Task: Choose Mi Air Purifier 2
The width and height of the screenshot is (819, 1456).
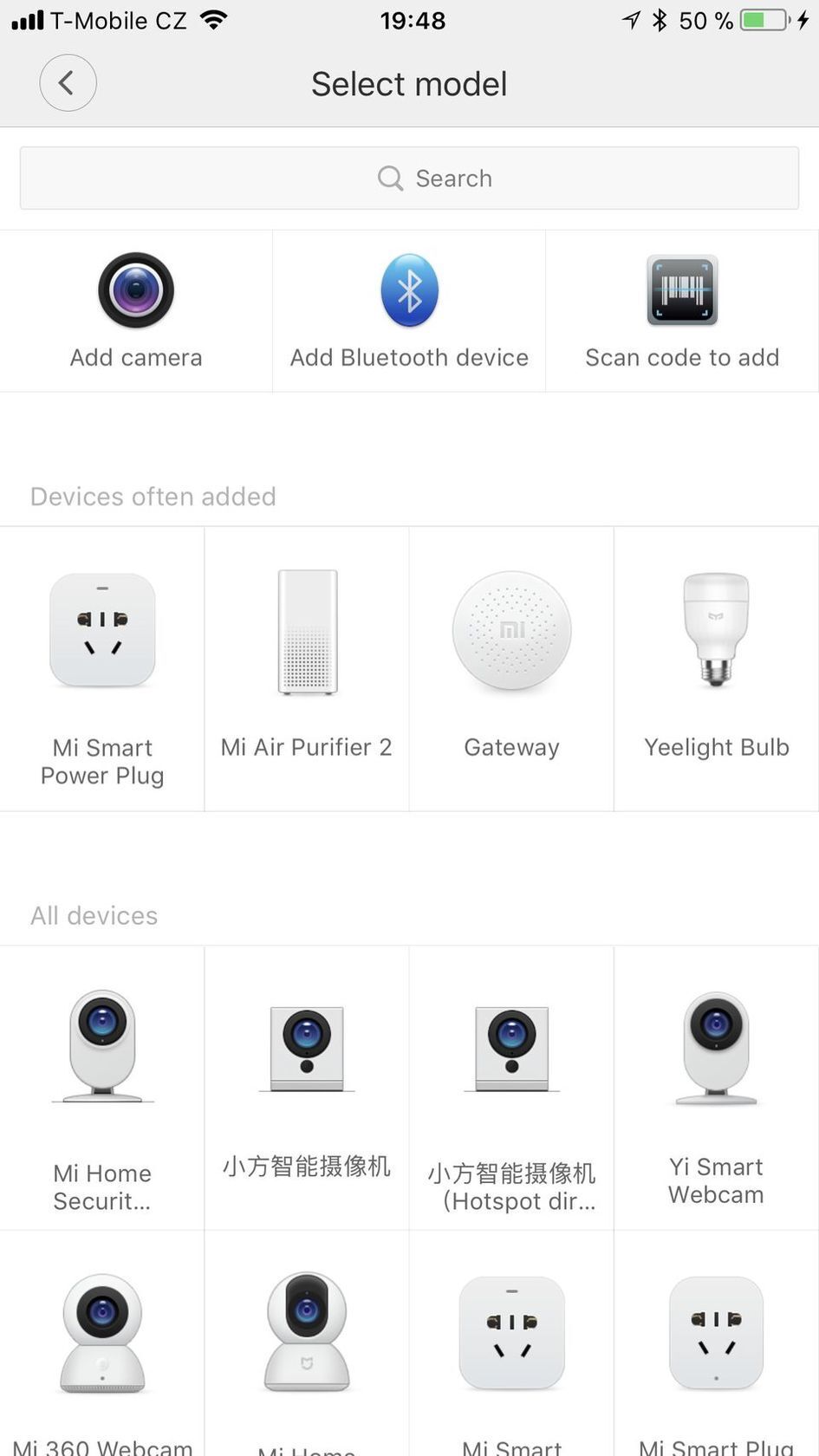Action: coord(307,668)
